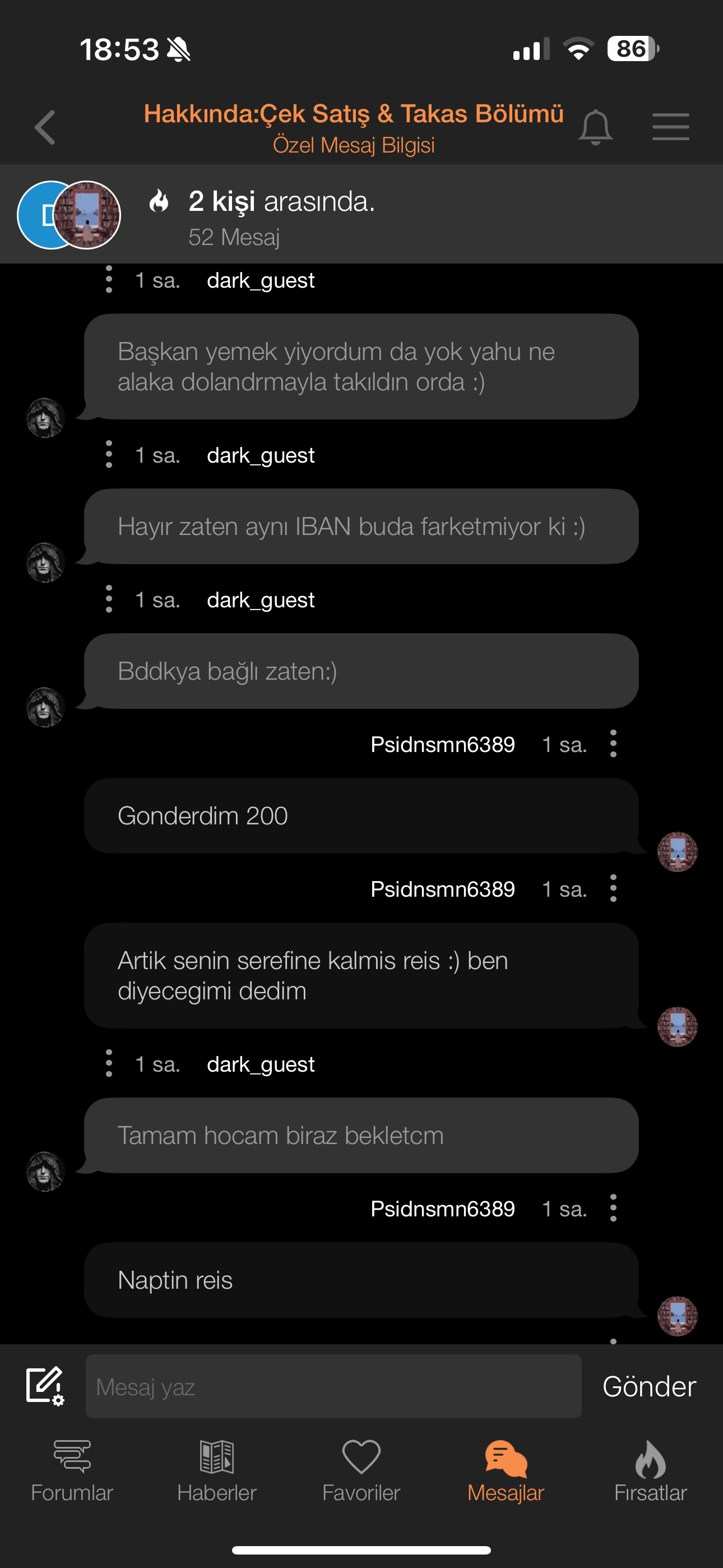Open options for 'Bddkya bağlı zaten' message
The height and width of the screenshot is (1568, 723).
[109, 599]
